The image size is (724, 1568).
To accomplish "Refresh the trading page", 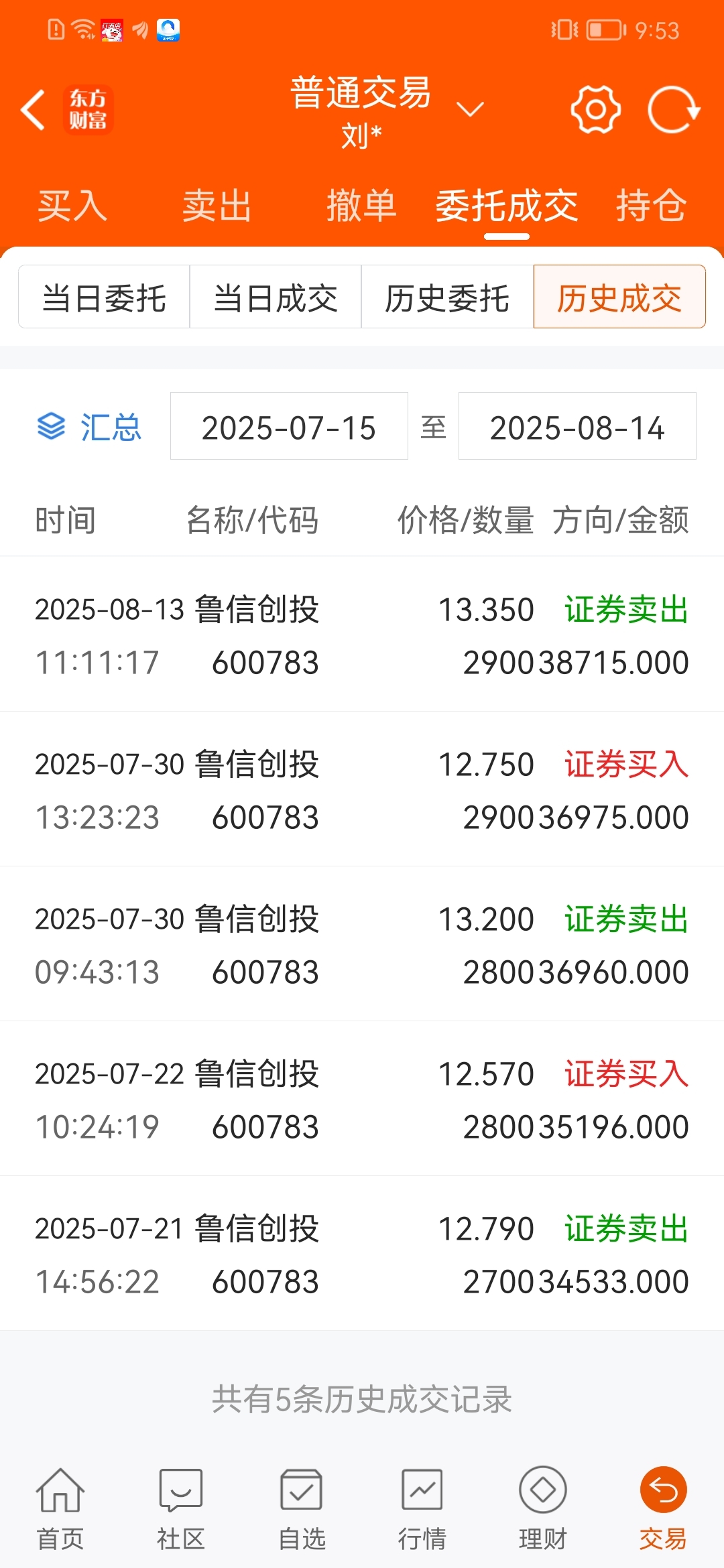I will [x=673, y=109].
